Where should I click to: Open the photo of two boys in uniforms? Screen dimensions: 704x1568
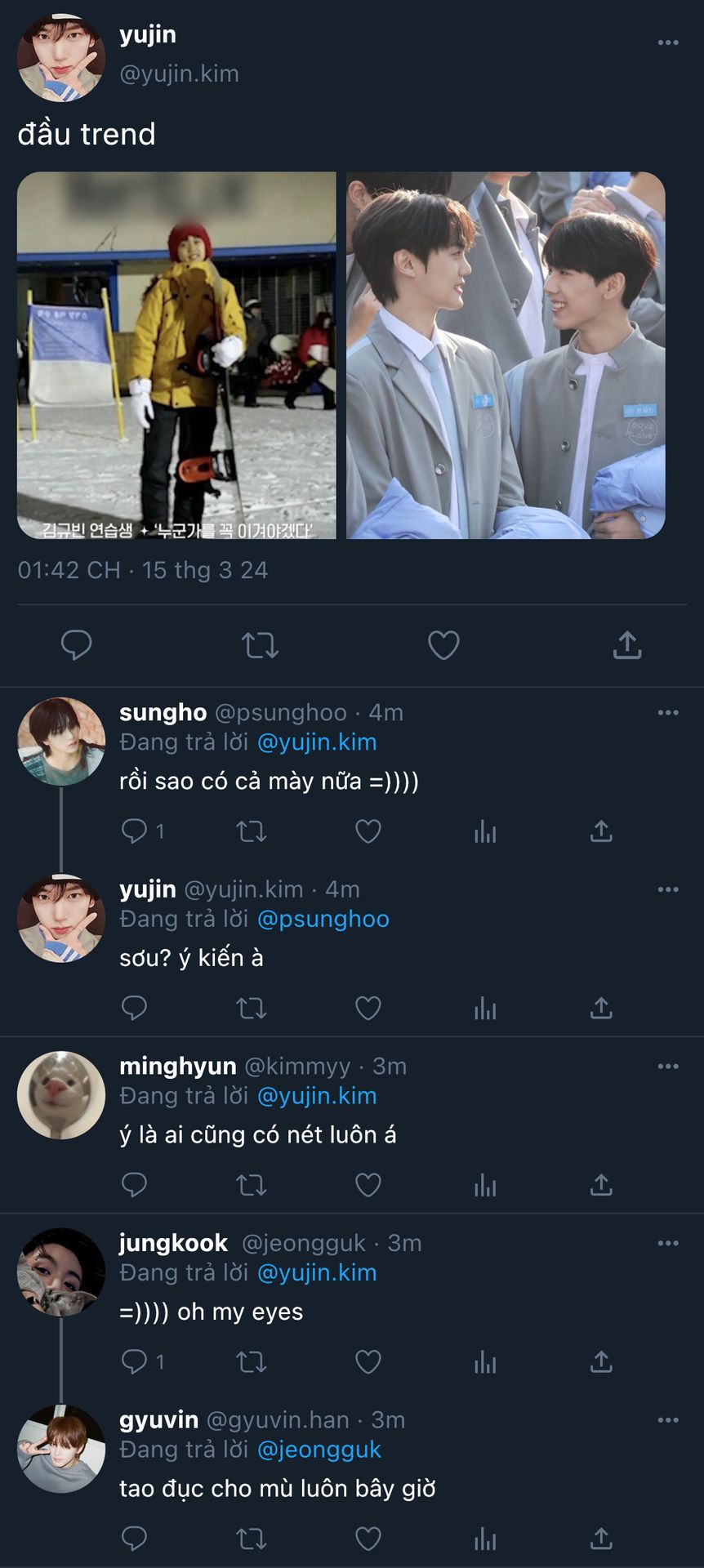coord(506,355)
